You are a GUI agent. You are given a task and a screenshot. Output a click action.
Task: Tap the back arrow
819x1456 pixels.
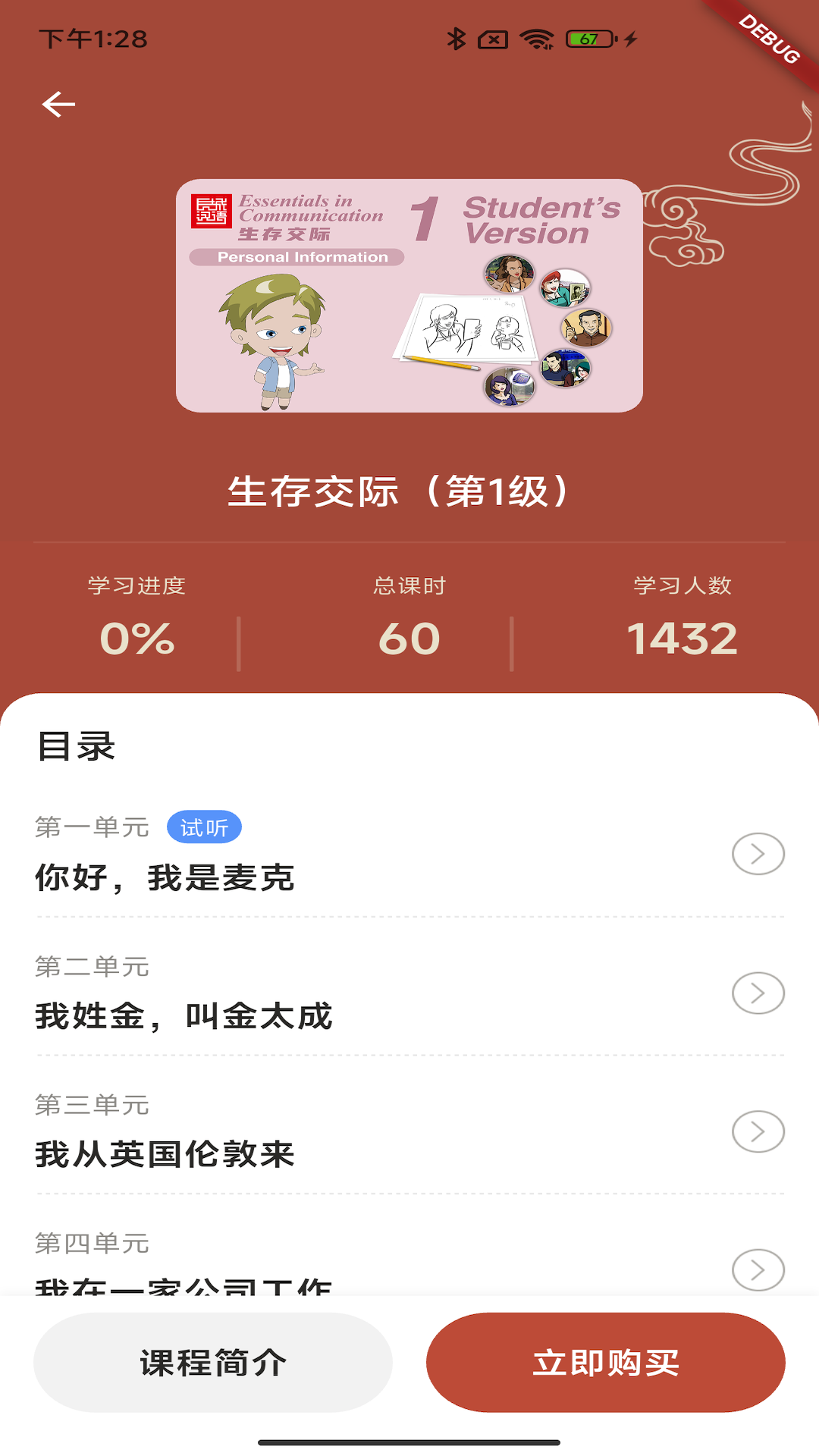click(x=59, y=105)
